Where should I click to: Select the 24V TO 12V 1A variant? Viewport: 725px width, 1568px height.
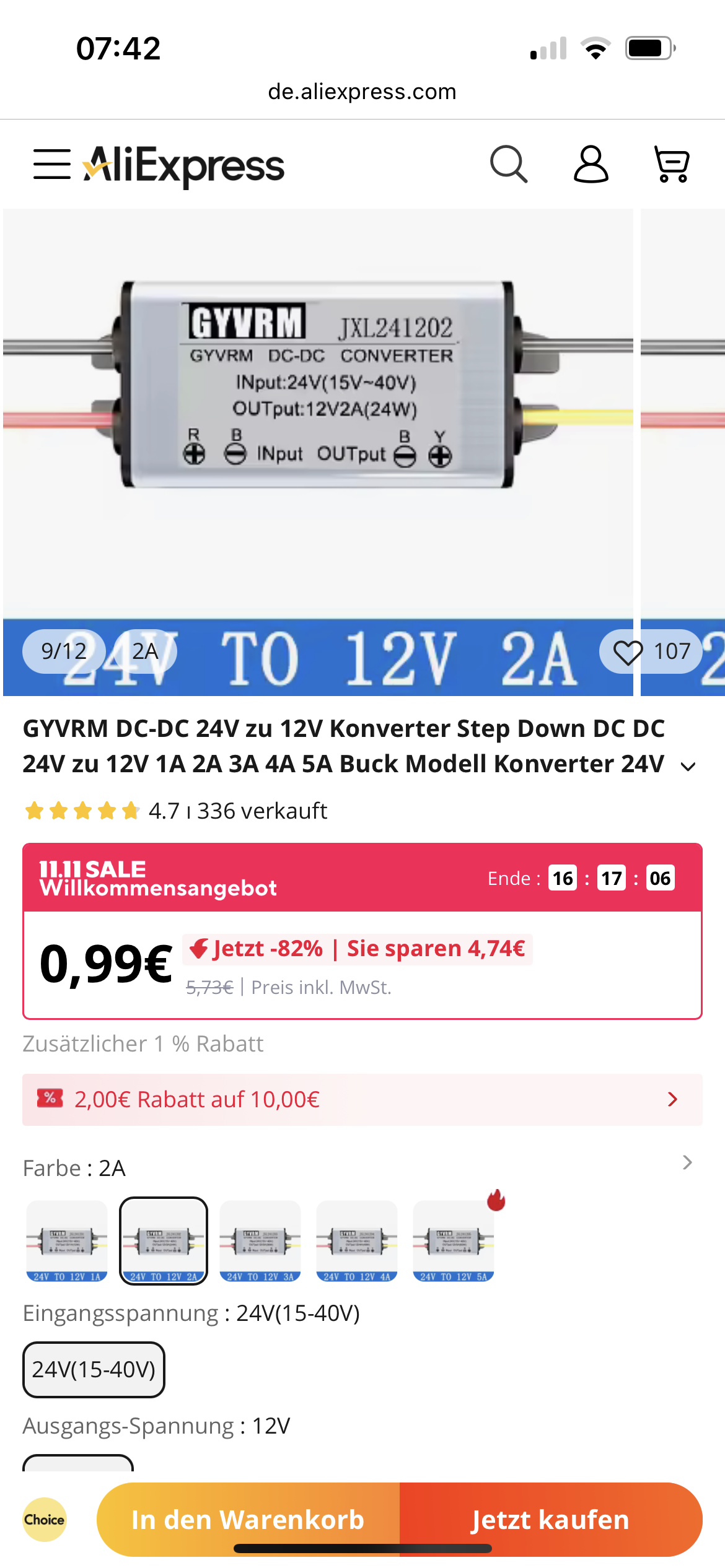point(67,1240)
